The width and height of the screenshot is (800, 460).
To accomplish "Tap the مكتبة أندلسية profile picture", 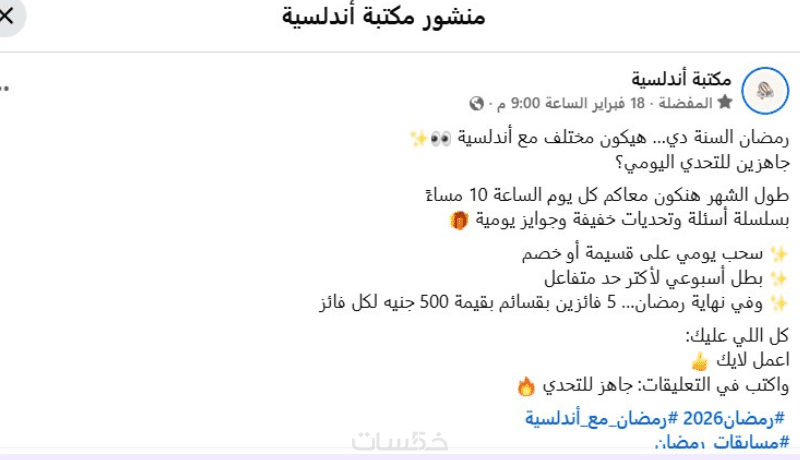I will coord(765,90).
